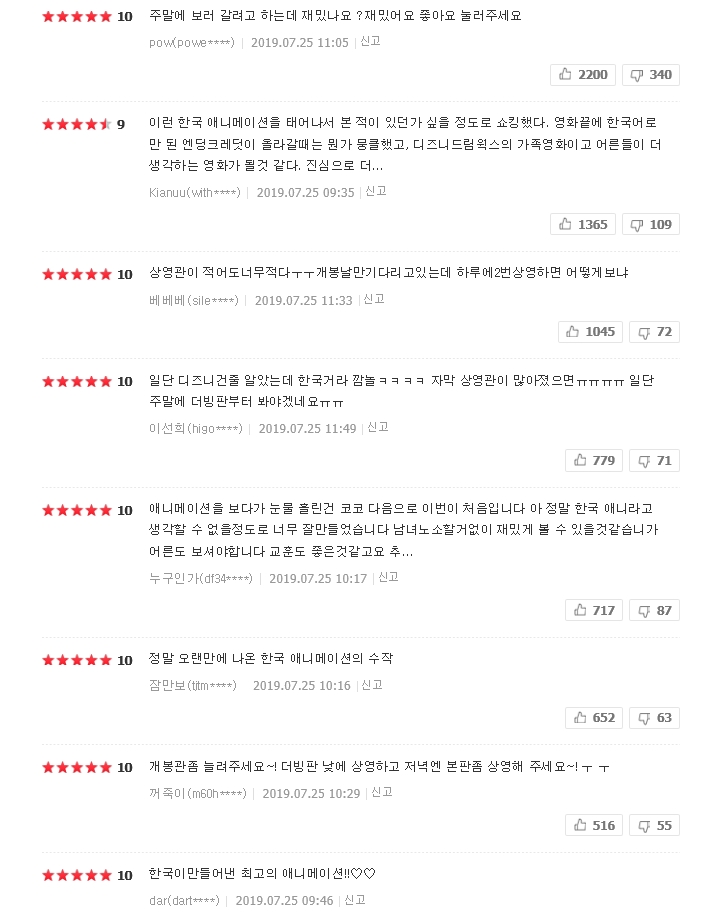Dislike the review by 이선희

(654, 460)
